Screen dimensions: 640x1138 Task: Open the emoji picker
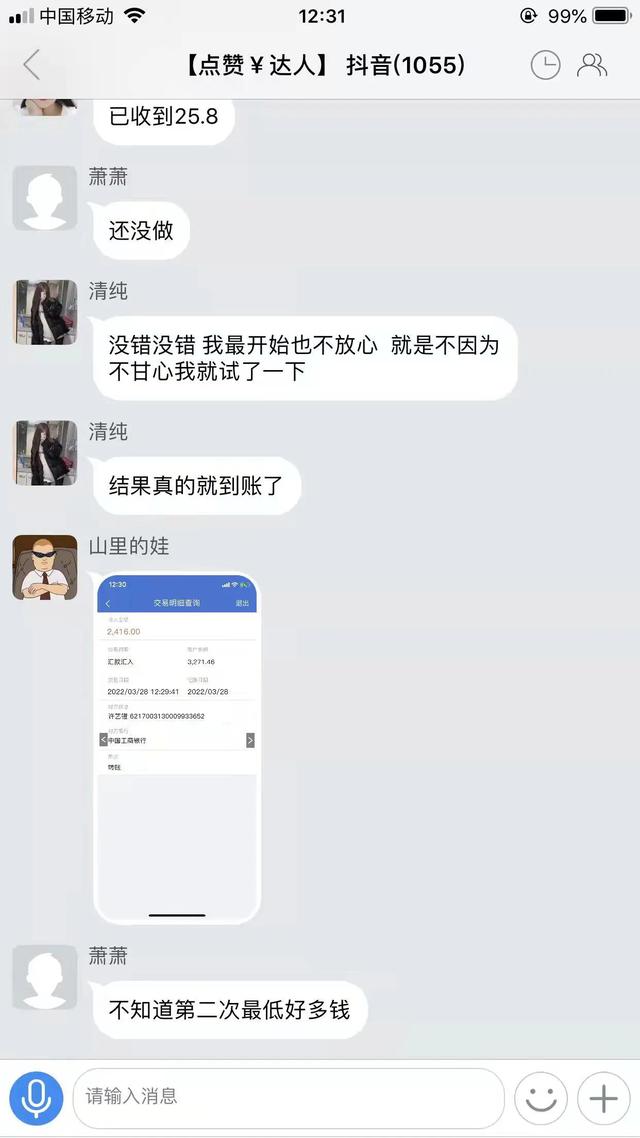[541, 1099]
